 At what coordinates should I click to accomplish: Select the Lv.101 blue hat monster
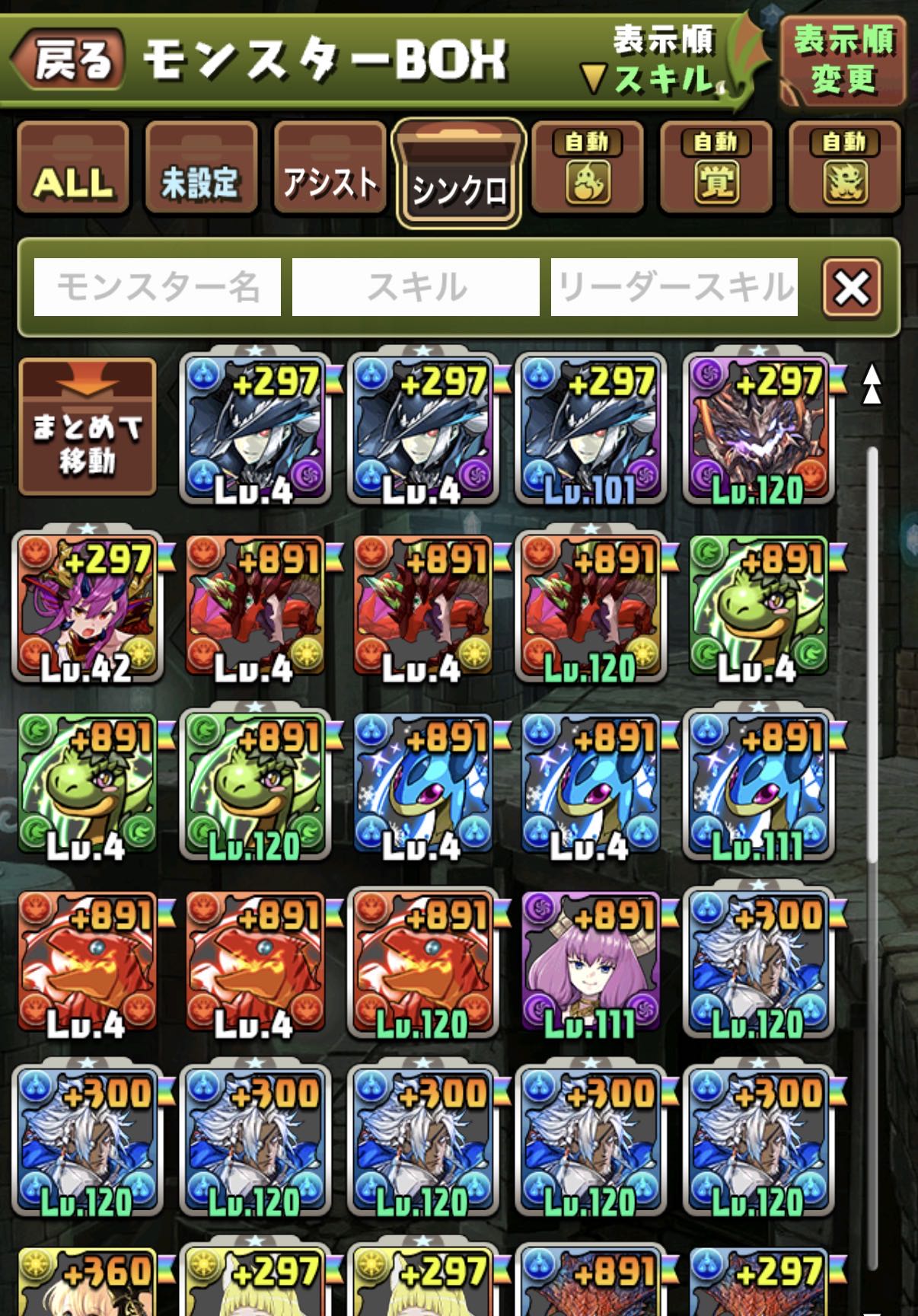(591, 430)
